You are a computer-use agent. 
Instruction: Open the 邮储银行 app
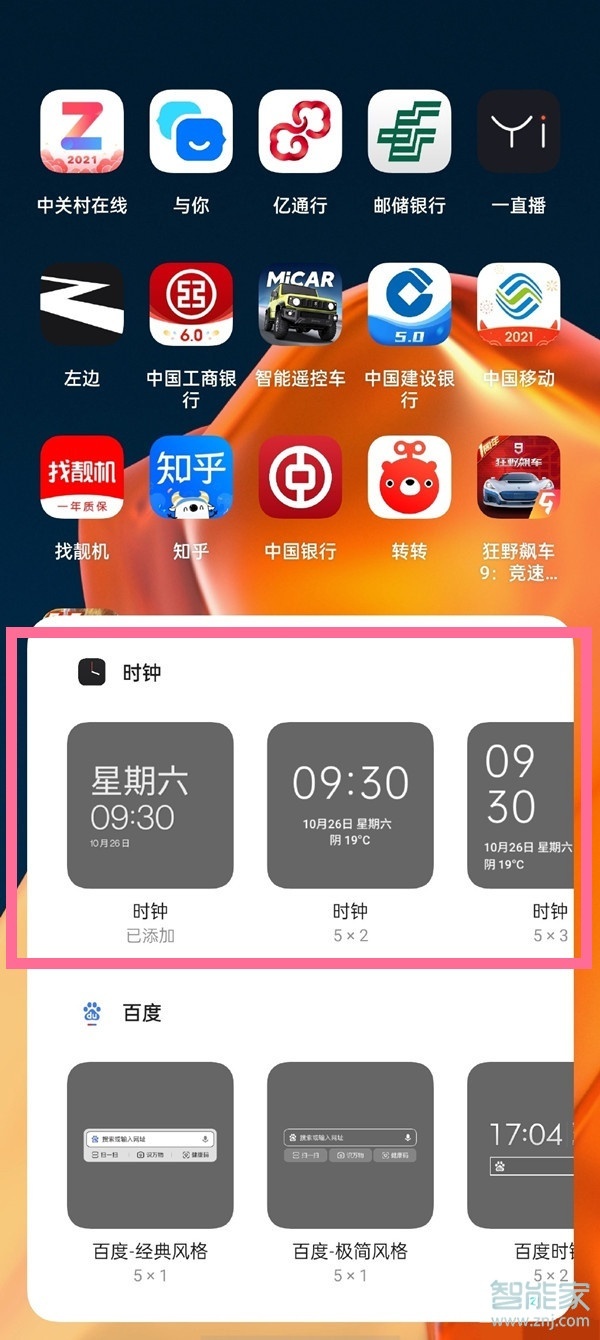pos(409,132)
